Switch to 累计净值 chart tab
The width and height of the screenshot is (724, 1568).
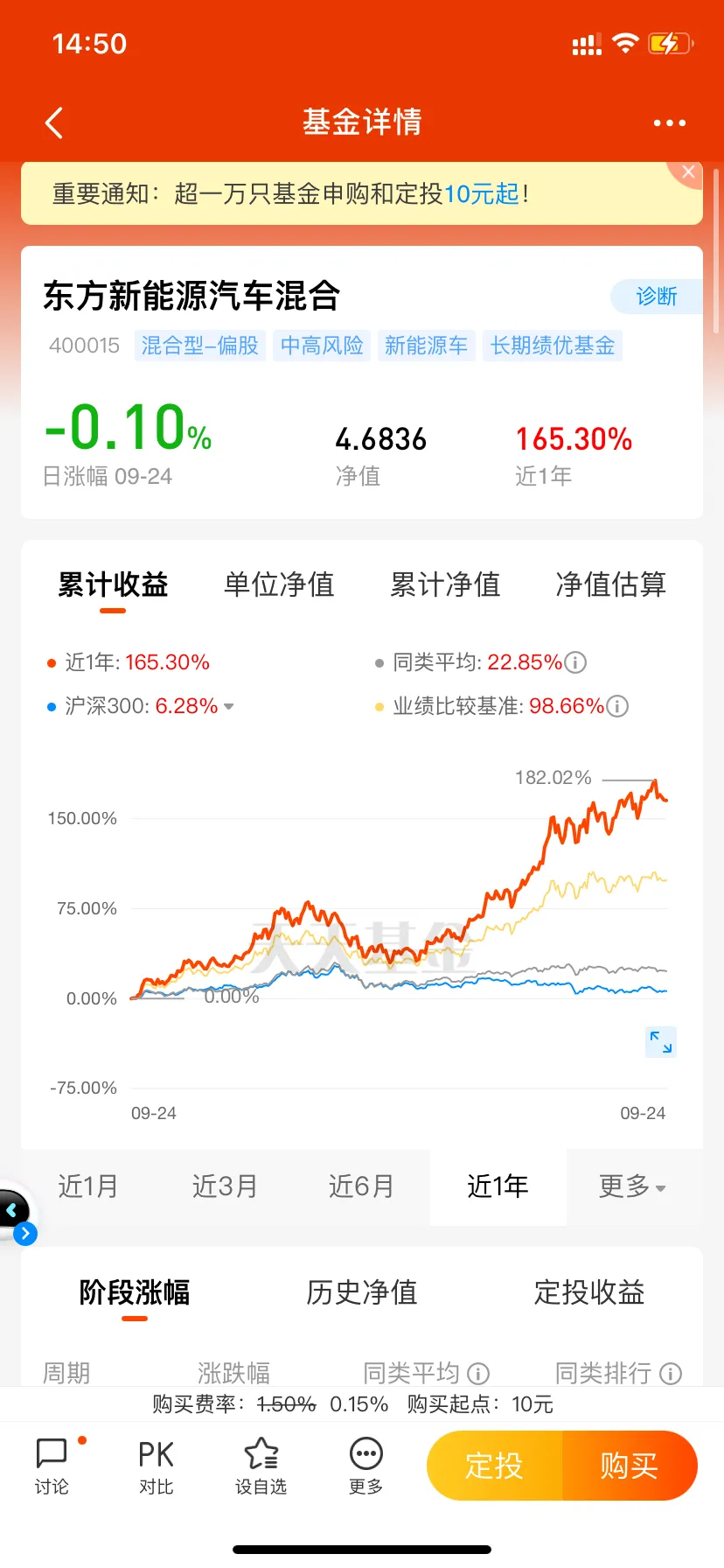(x=445, y=584)
